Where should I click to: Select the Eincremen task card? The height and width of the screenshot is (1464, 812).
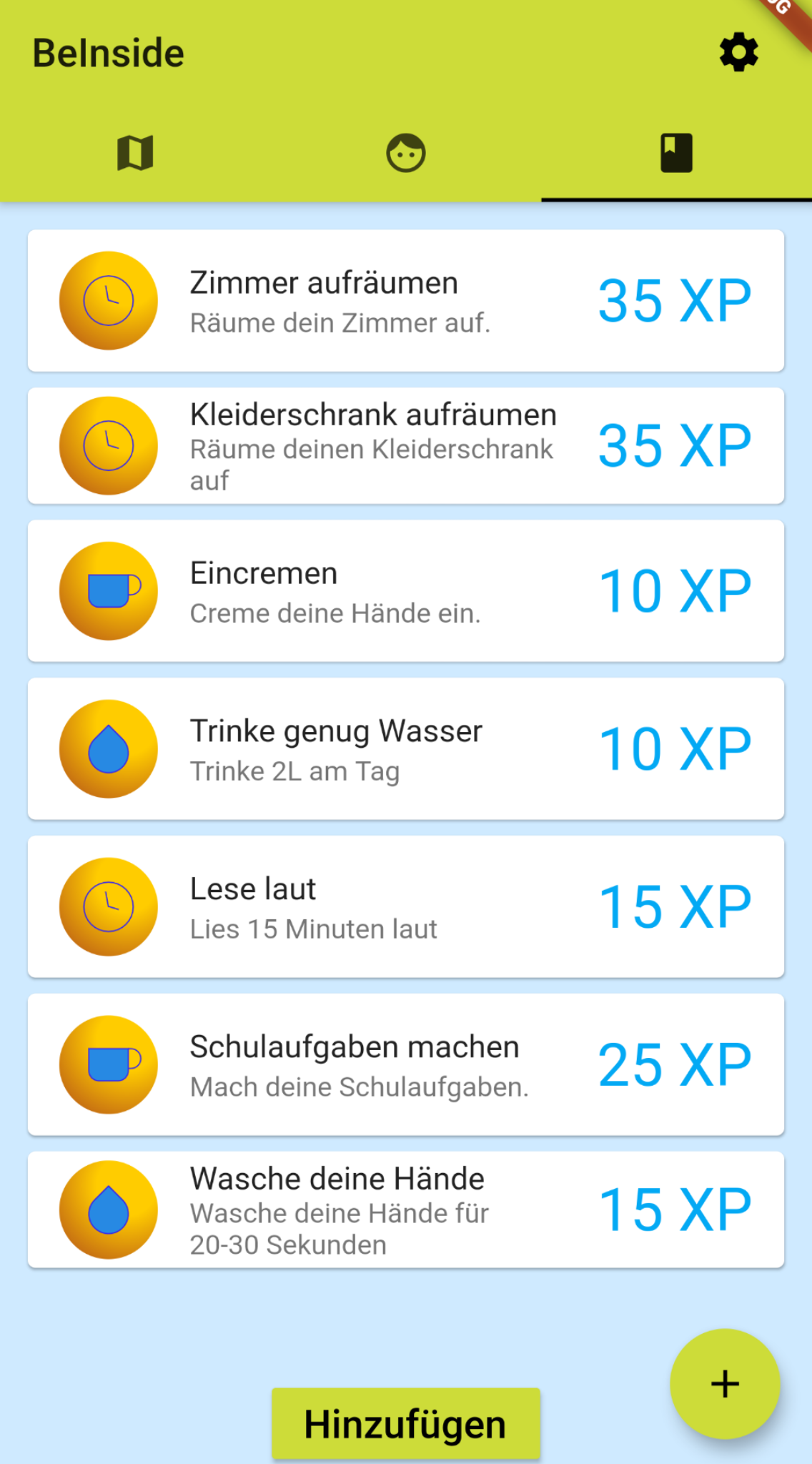tap(405, 591)
